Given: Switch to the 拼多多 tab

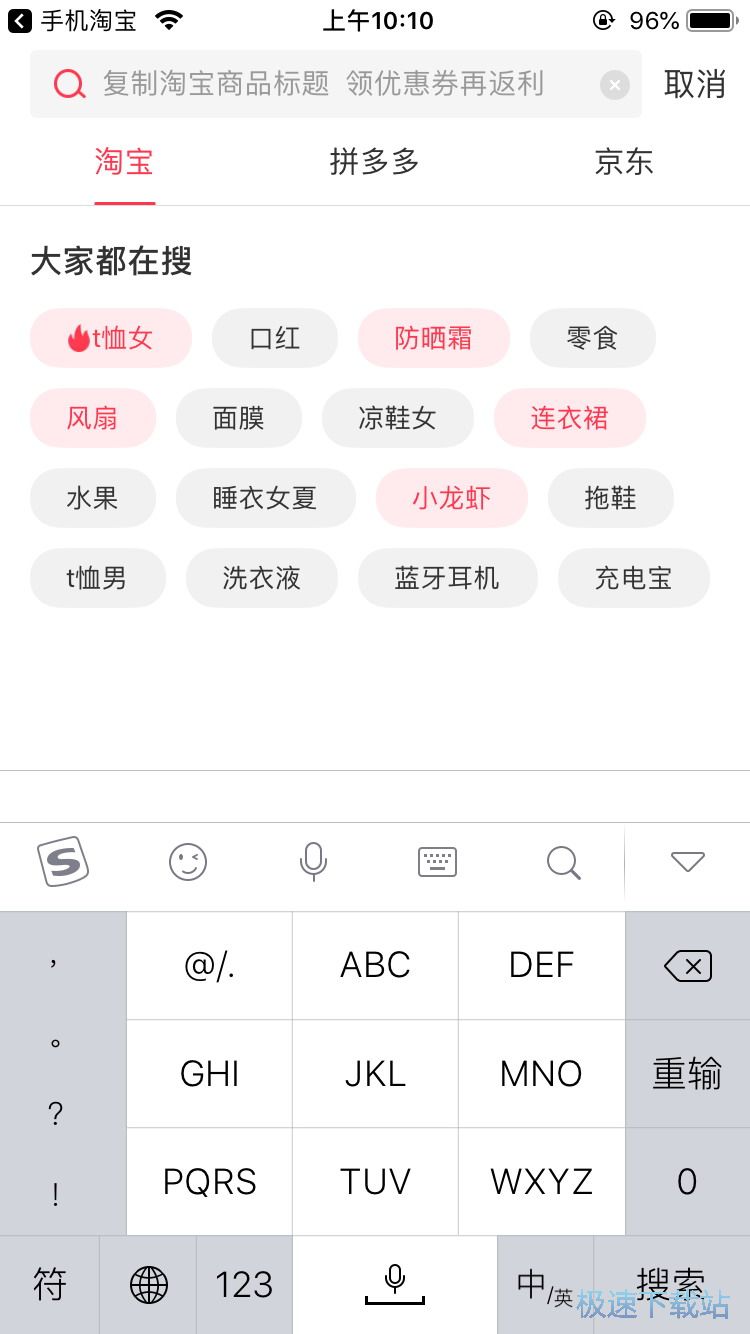Looking at the screenshot, I should (x=374, y=161).
